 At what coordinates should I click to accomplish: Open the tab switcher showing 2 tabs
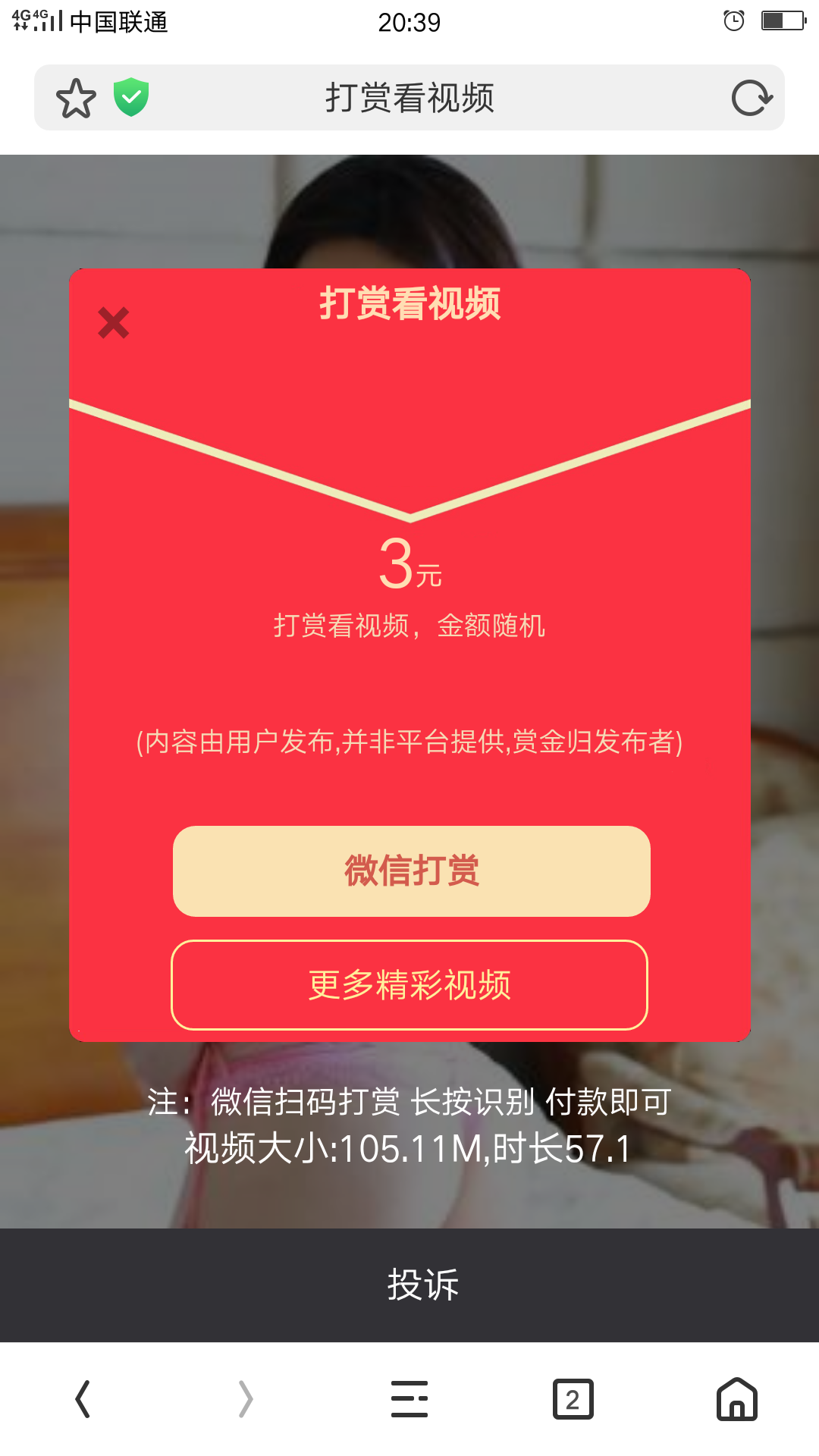click(x=573, y=1399)
